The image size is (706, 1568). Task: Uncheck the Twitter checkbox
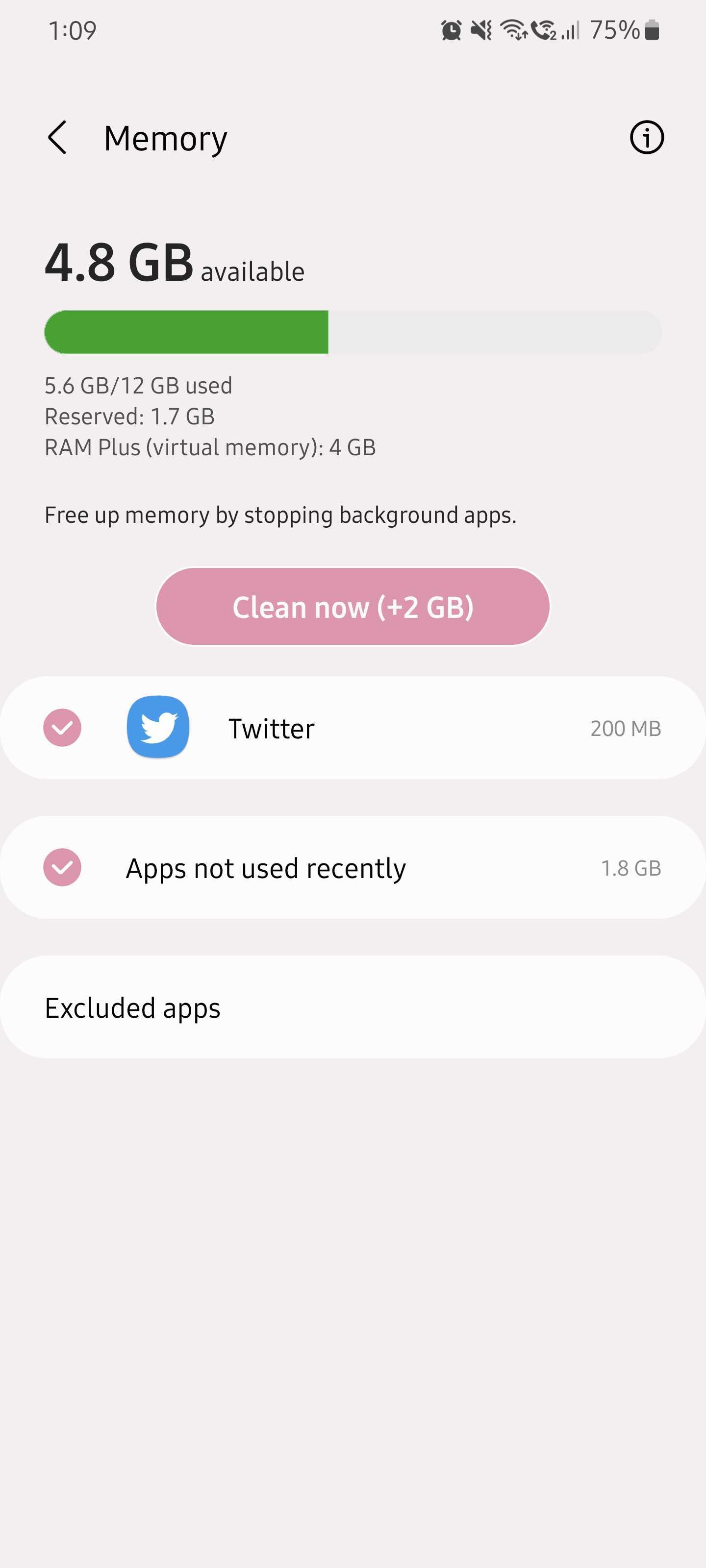[62, 727]
